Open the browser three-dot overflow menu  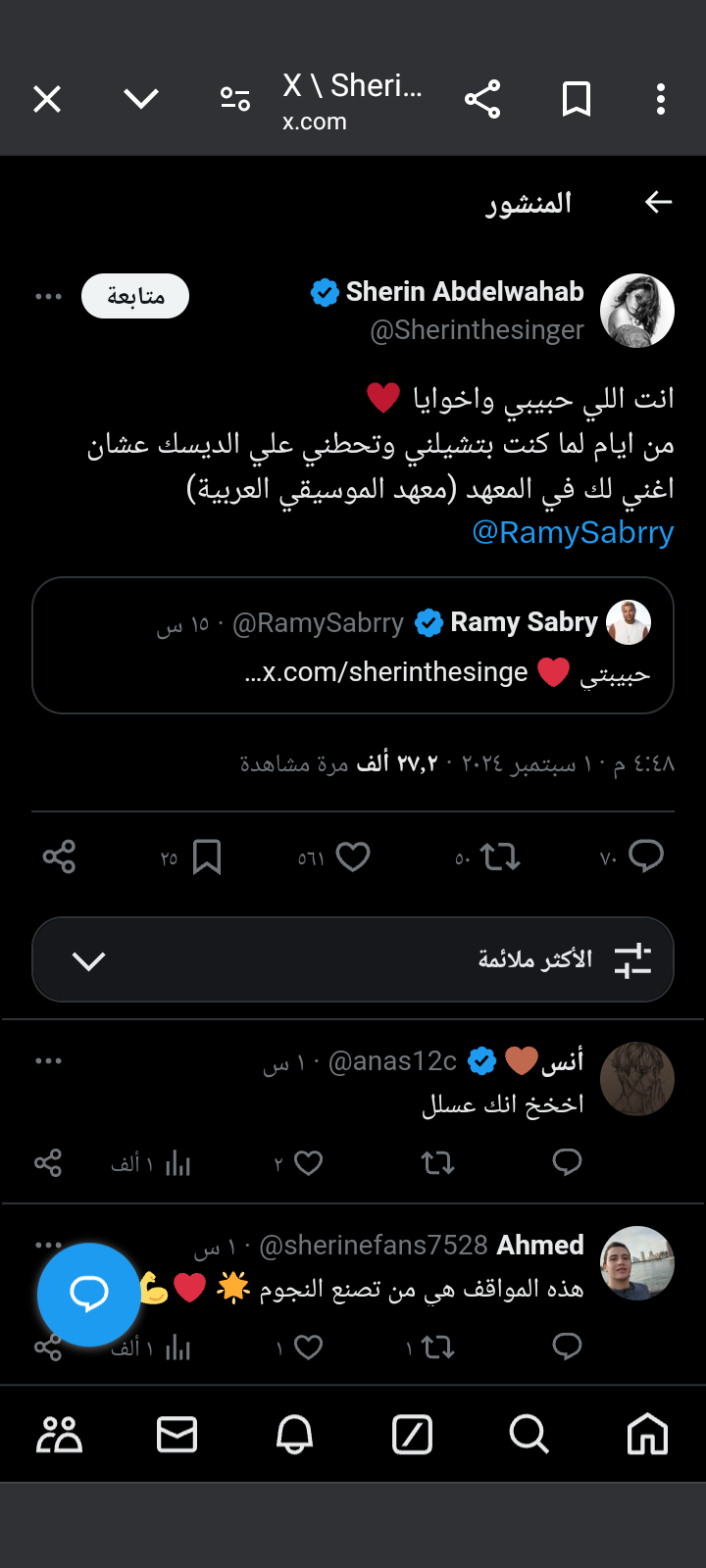pyautogui.click(x=661, y=99)
